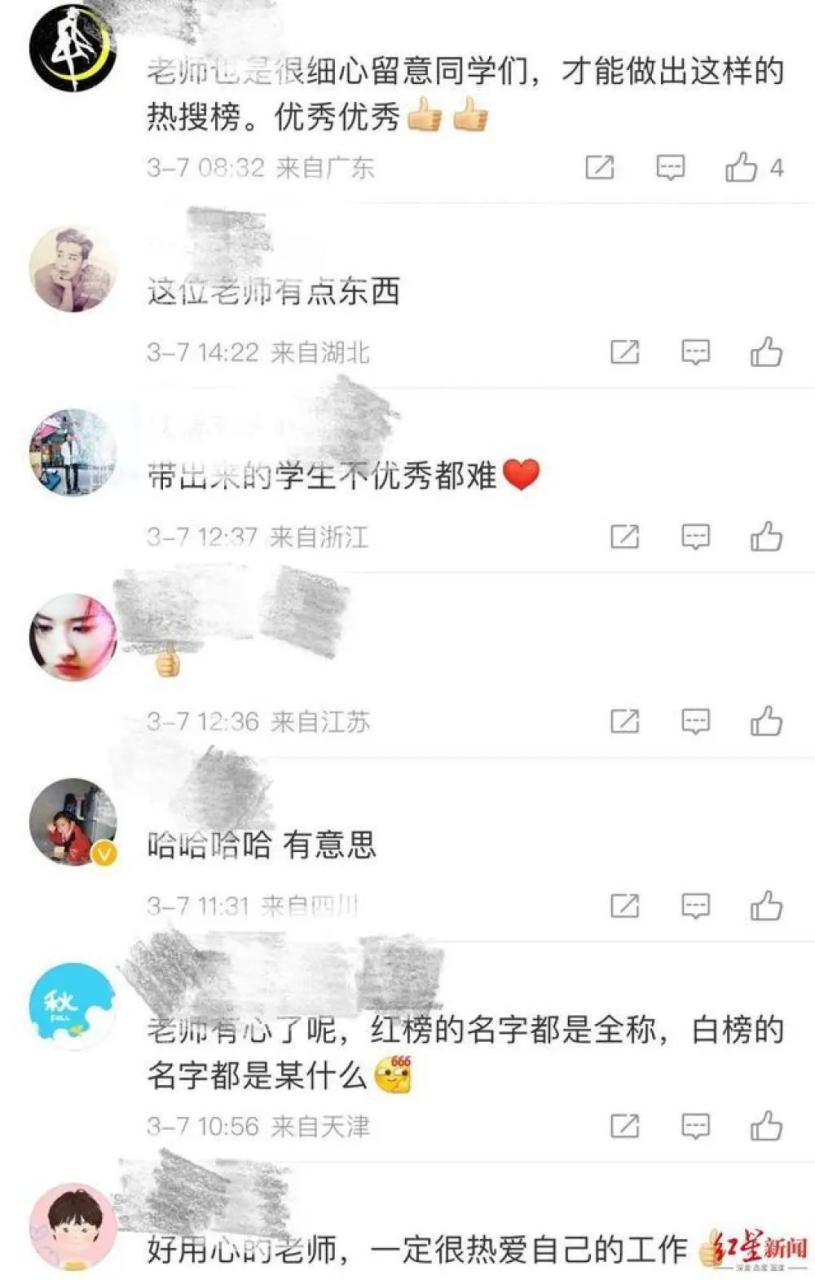Open replies for the comment from 浙江

[696, 537]
